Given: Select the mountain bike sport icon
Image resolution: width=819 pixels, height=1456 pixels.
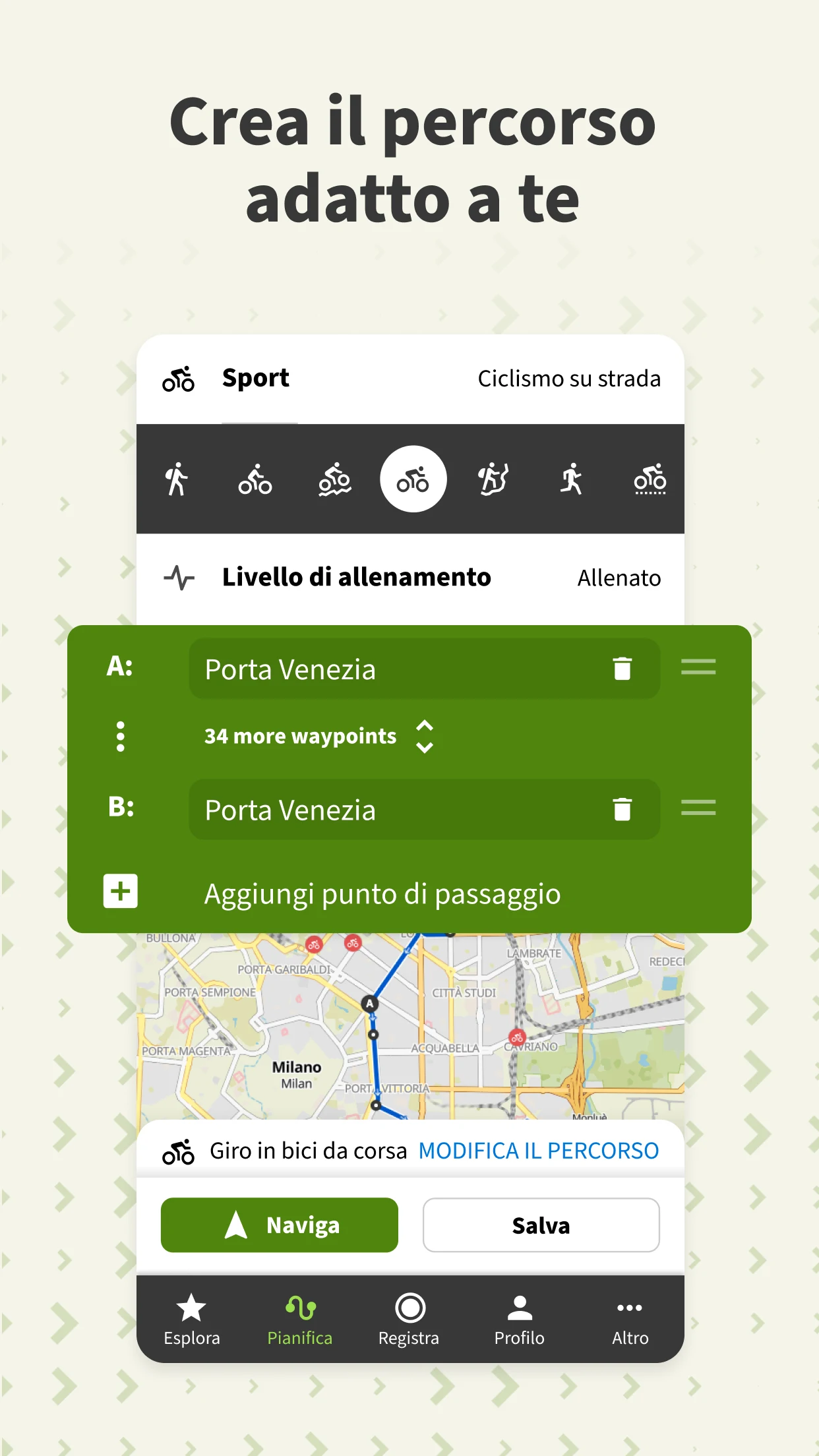Looking at the screenshot, I should pos(335,480).
